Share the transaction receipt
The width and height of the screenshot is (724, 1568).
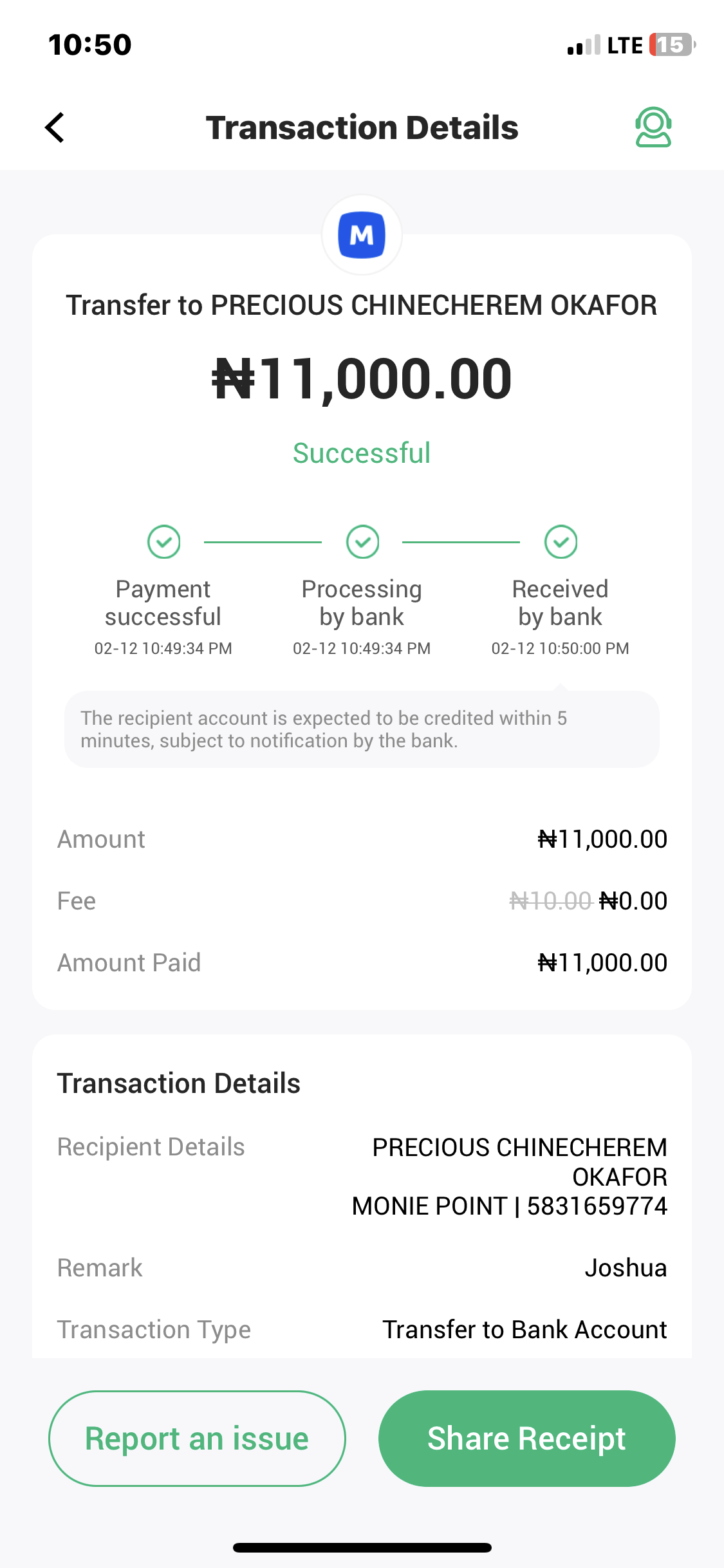[526, 1439]
